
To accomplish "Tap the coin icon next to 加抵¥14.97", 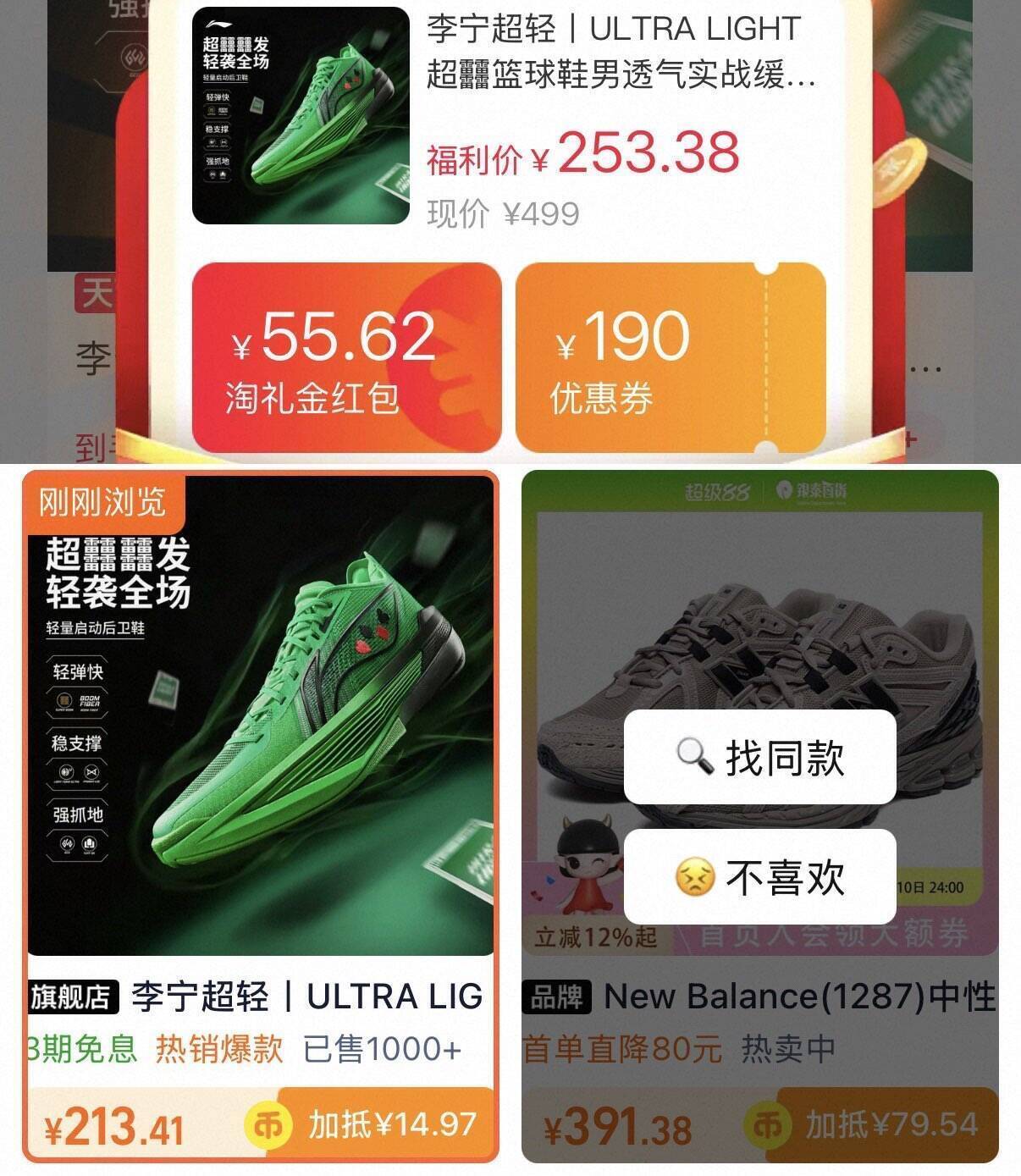I will tap(267, 1127).
